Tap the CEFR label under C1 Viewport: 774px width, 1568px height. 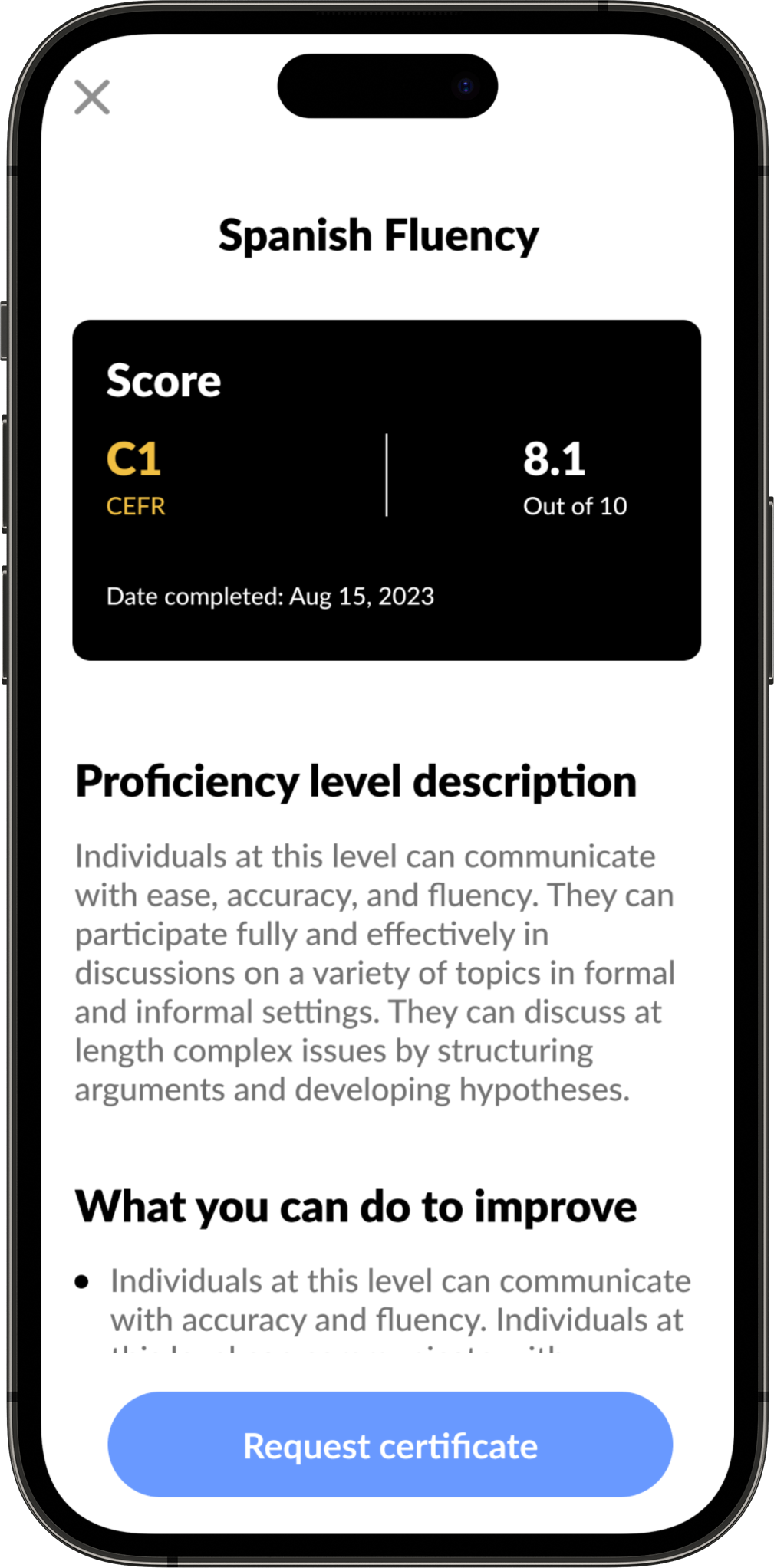click(135, 505)
